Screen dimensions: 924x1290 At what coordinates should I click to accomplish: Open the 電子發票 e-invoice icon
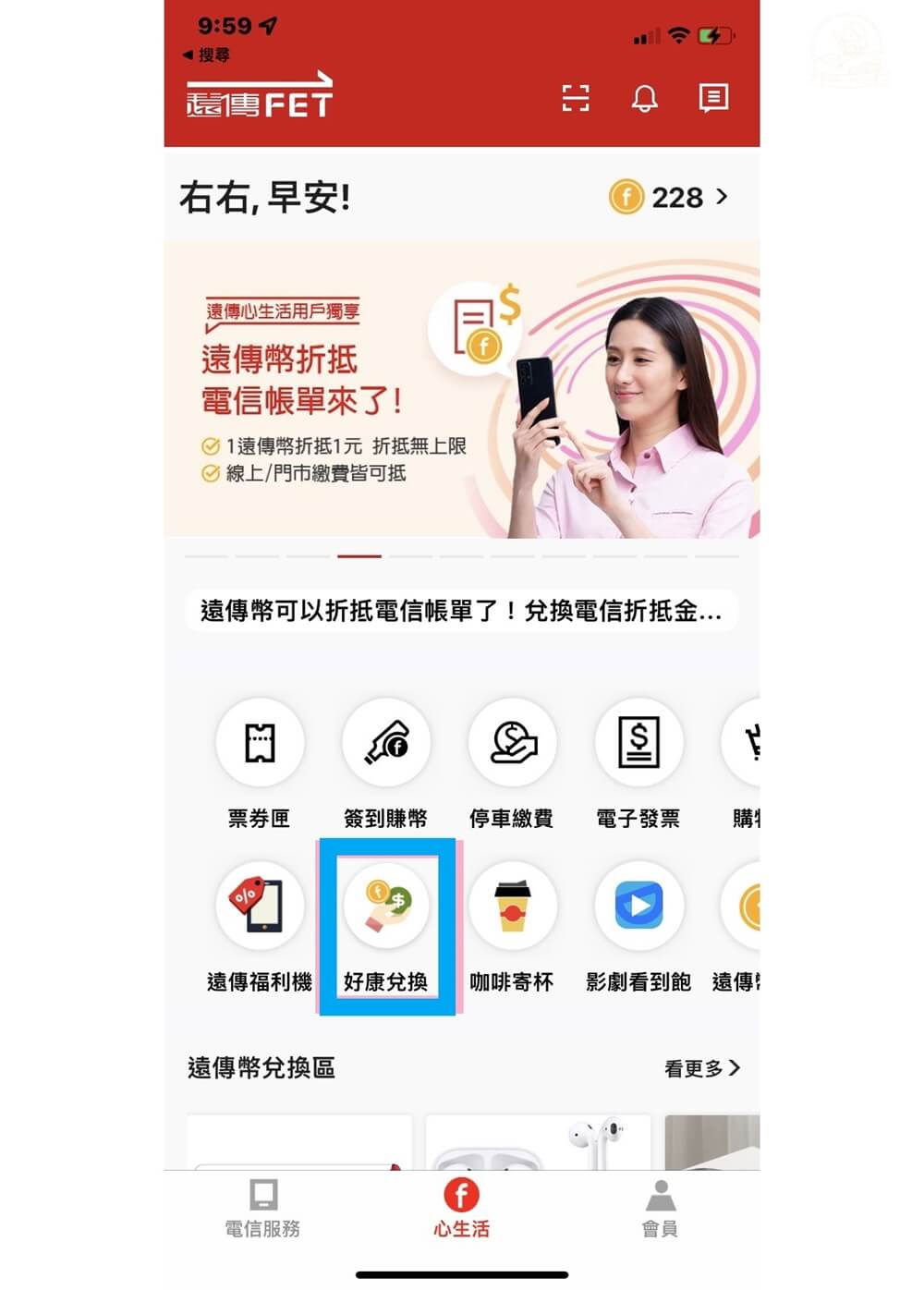click(639, 743)
